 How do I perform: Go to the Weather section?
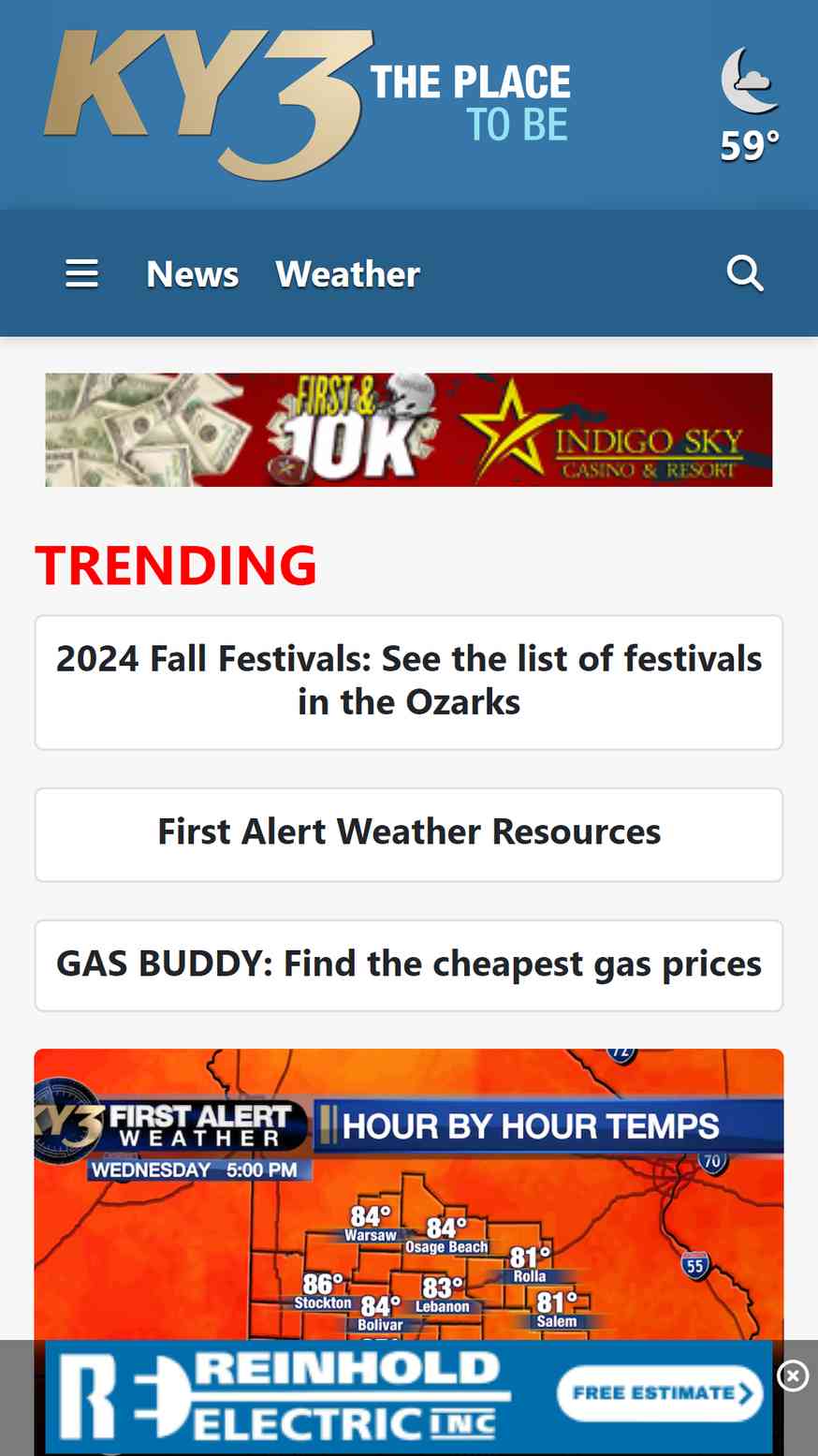tap(347, 274)
